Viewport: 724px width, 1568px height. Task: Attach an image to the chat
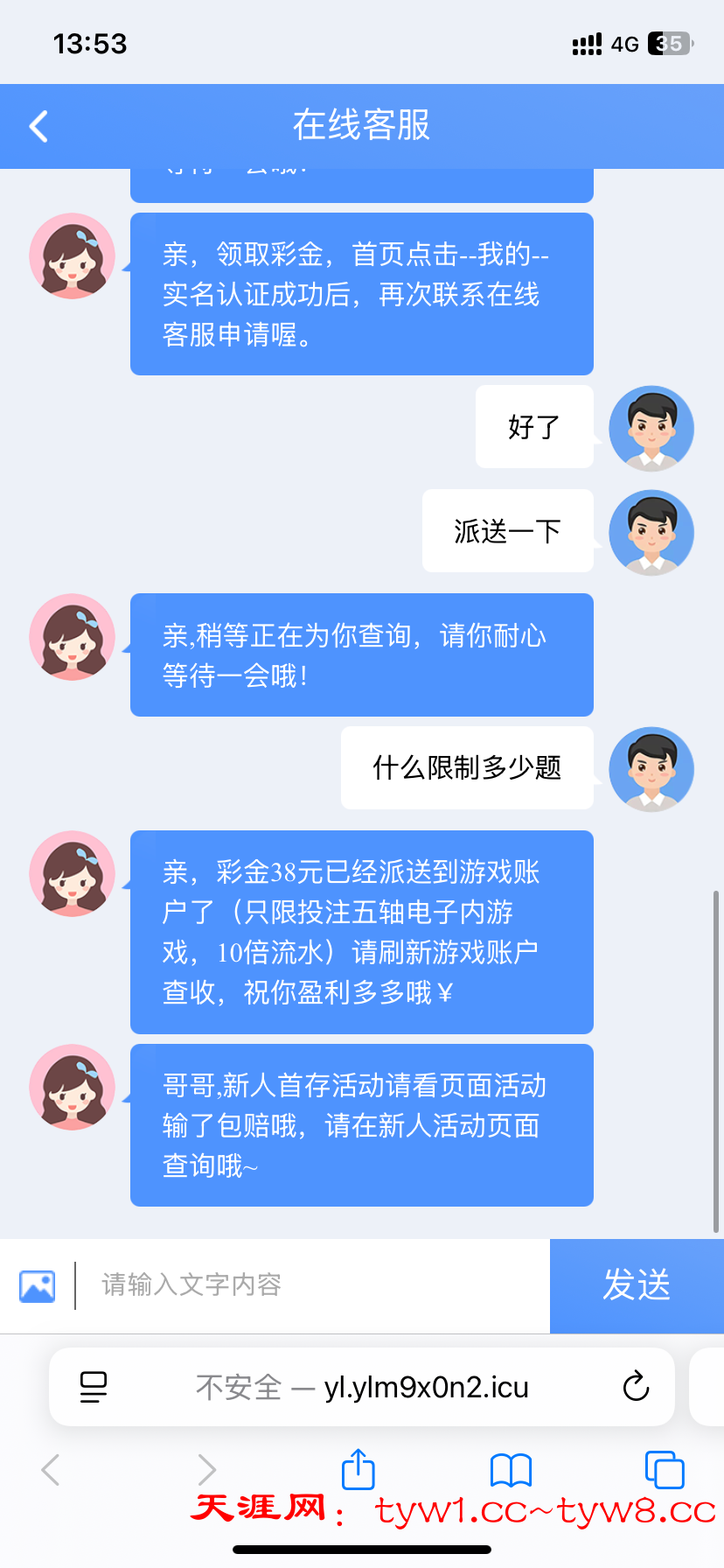(37, 1285)
